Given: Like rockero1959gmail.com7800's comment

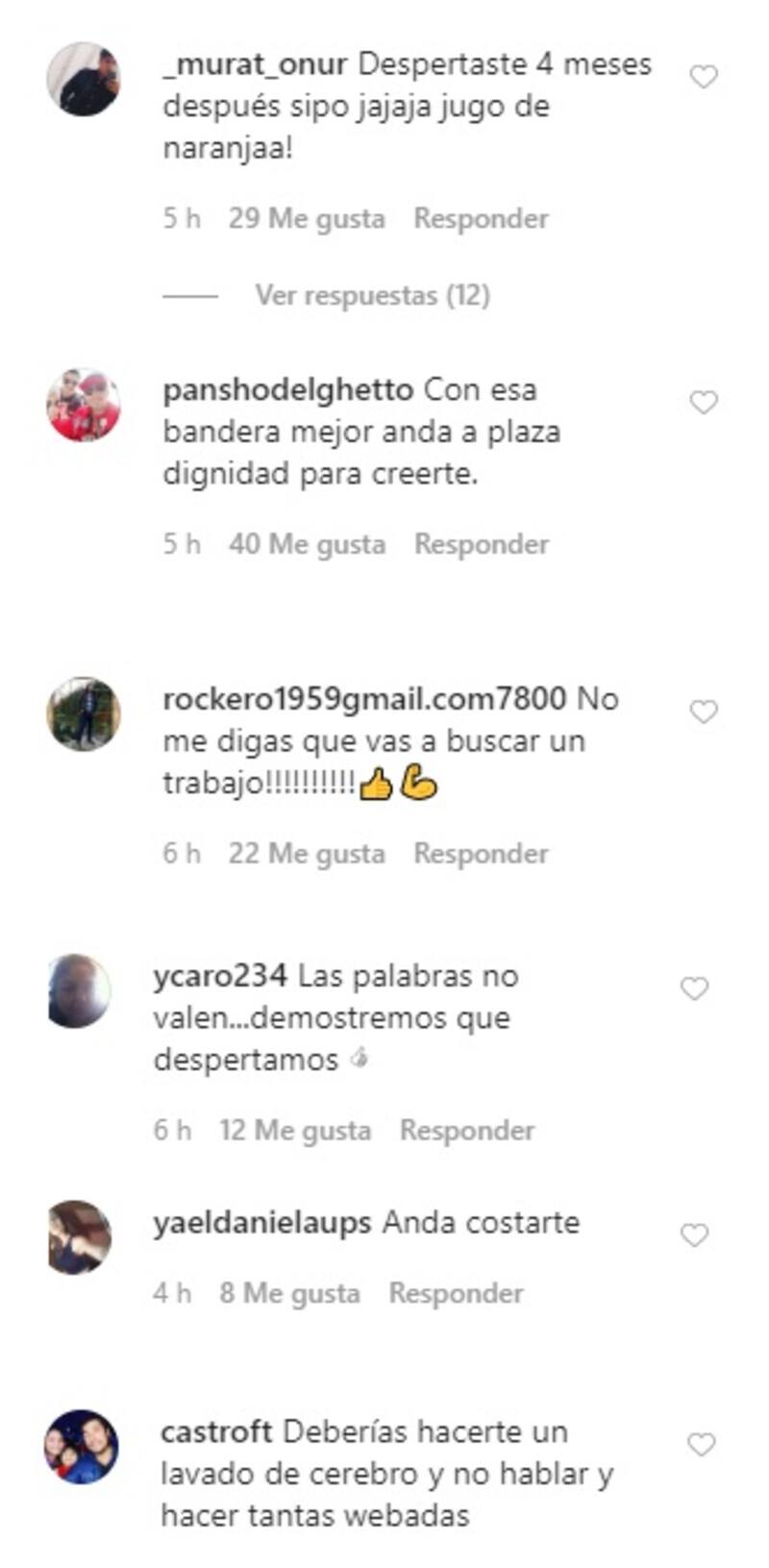Looking at the screenshot, I should click(704, 711).
